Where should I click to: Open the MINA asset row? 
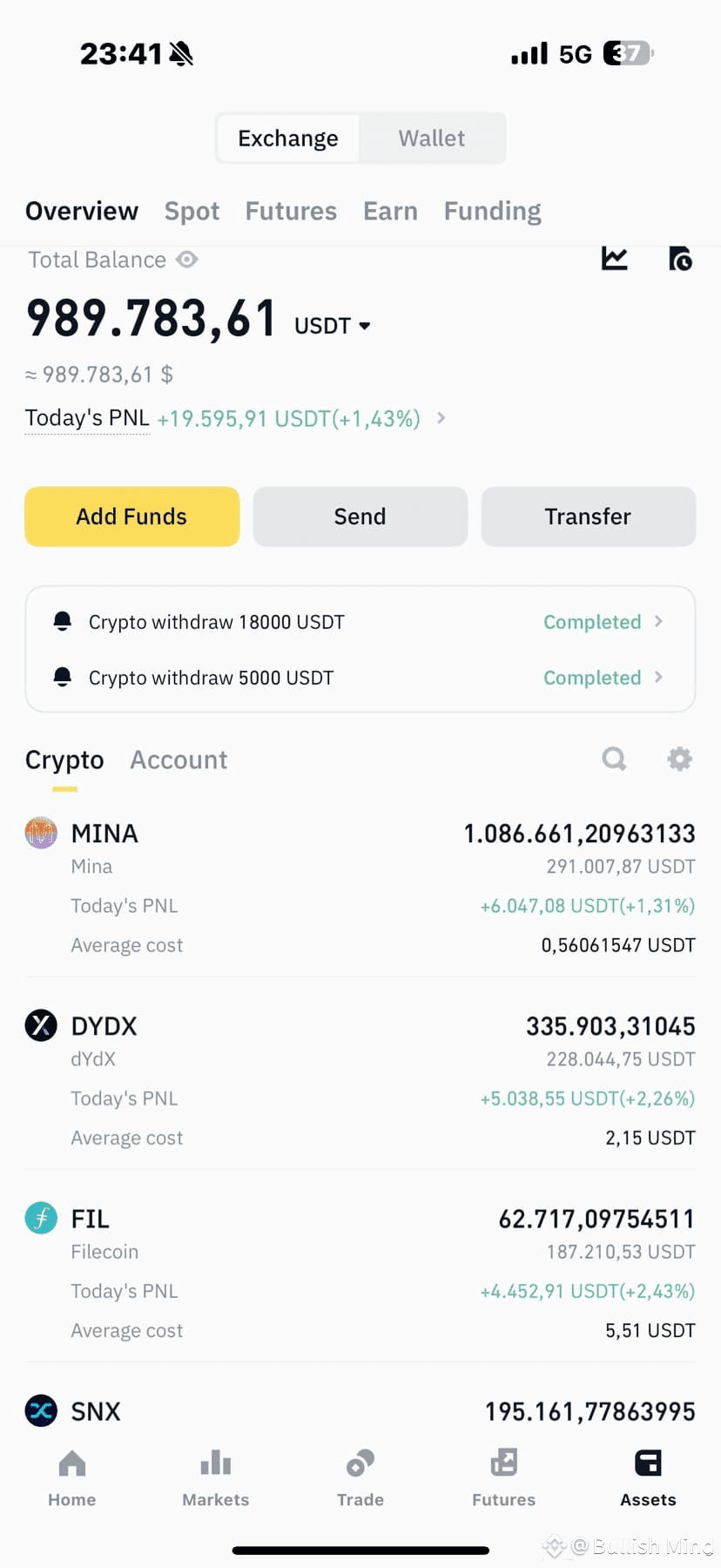pos(360,889)
